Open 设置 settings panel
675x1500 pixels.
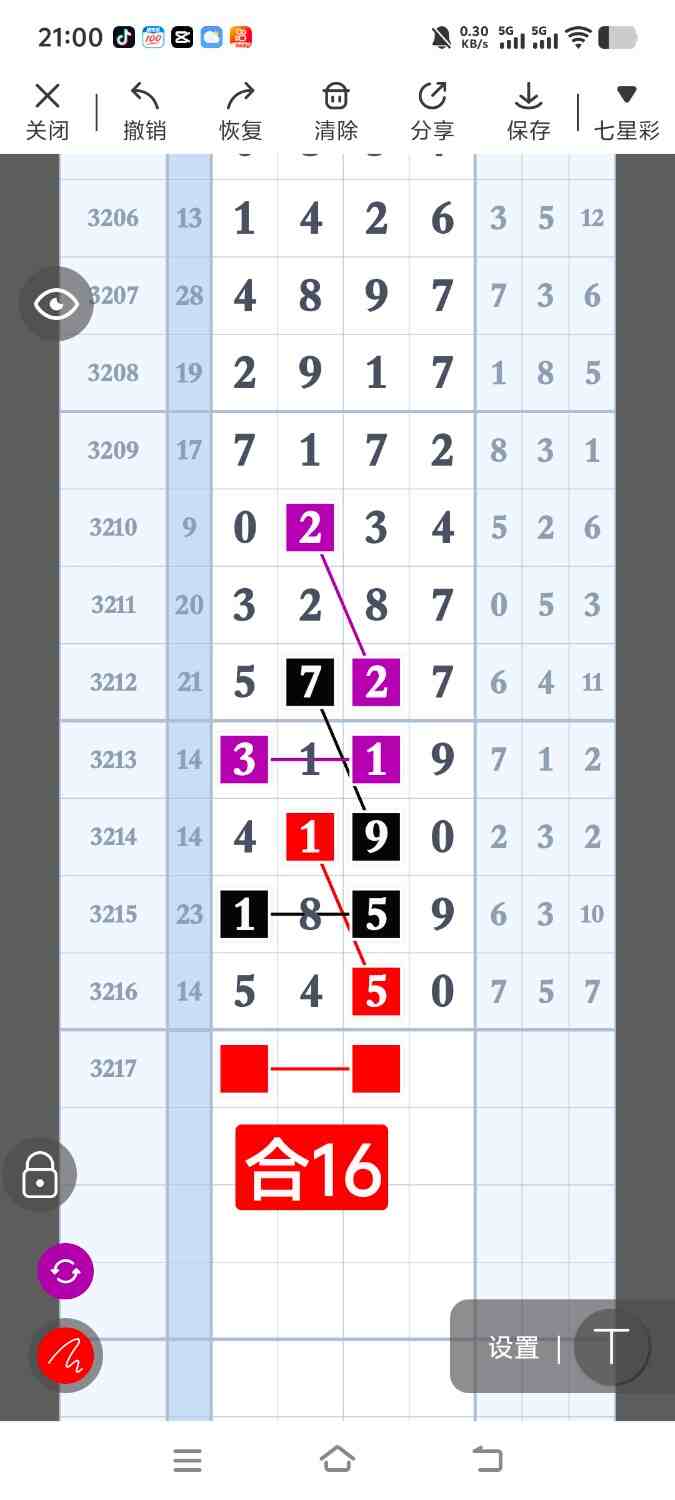click(x=514, y=1347)
